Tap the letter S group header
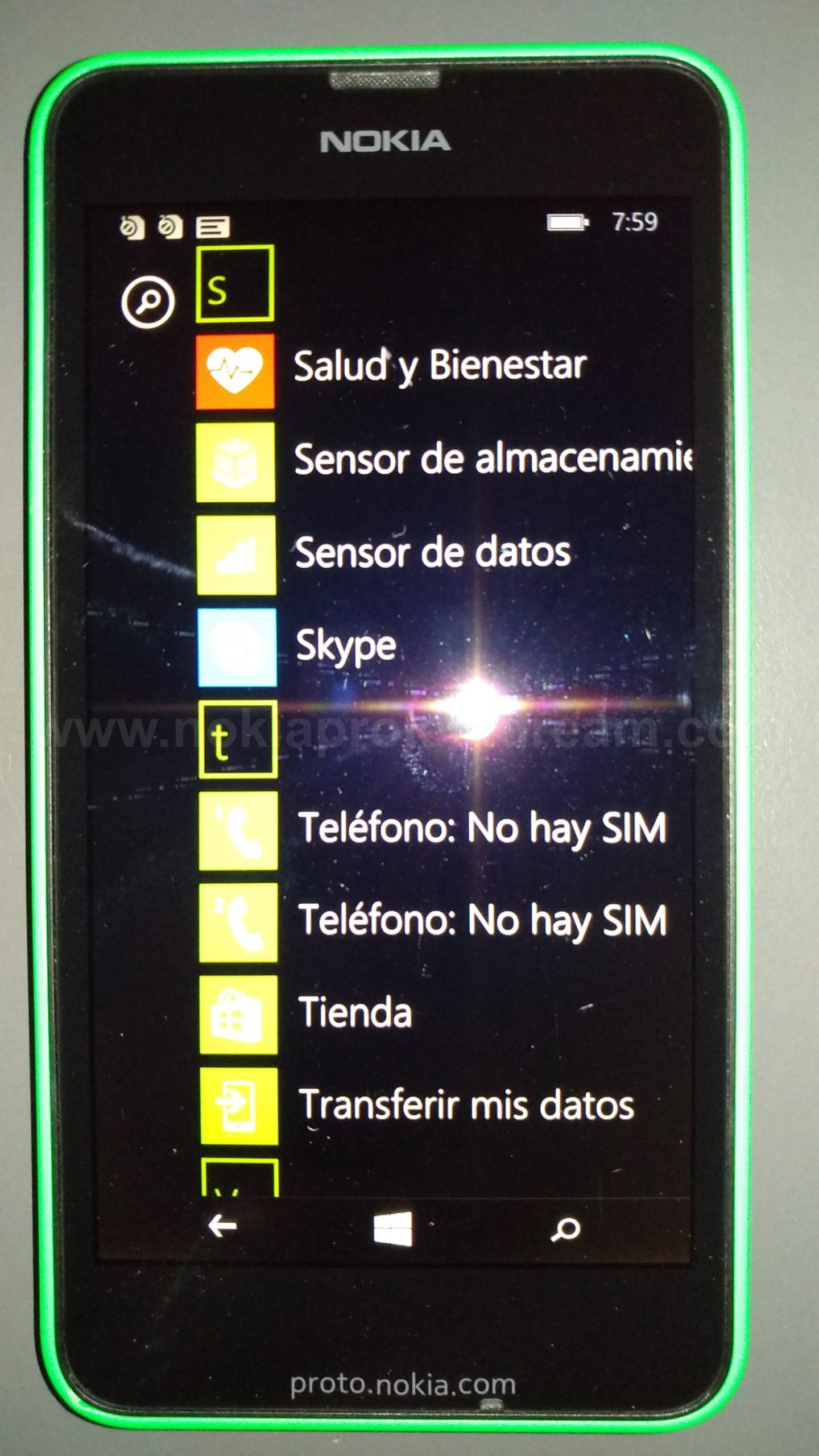The width and height of the screenshot is (819, 1456). (235, 284)
